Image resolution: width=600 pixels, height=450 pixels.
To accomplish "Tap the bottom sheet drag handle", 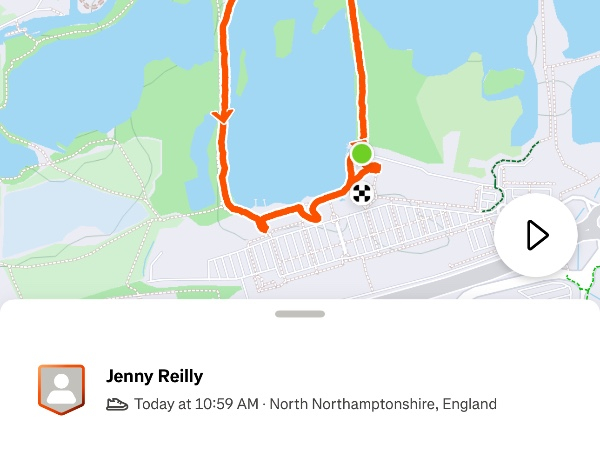I will click(x=300, y=314).
